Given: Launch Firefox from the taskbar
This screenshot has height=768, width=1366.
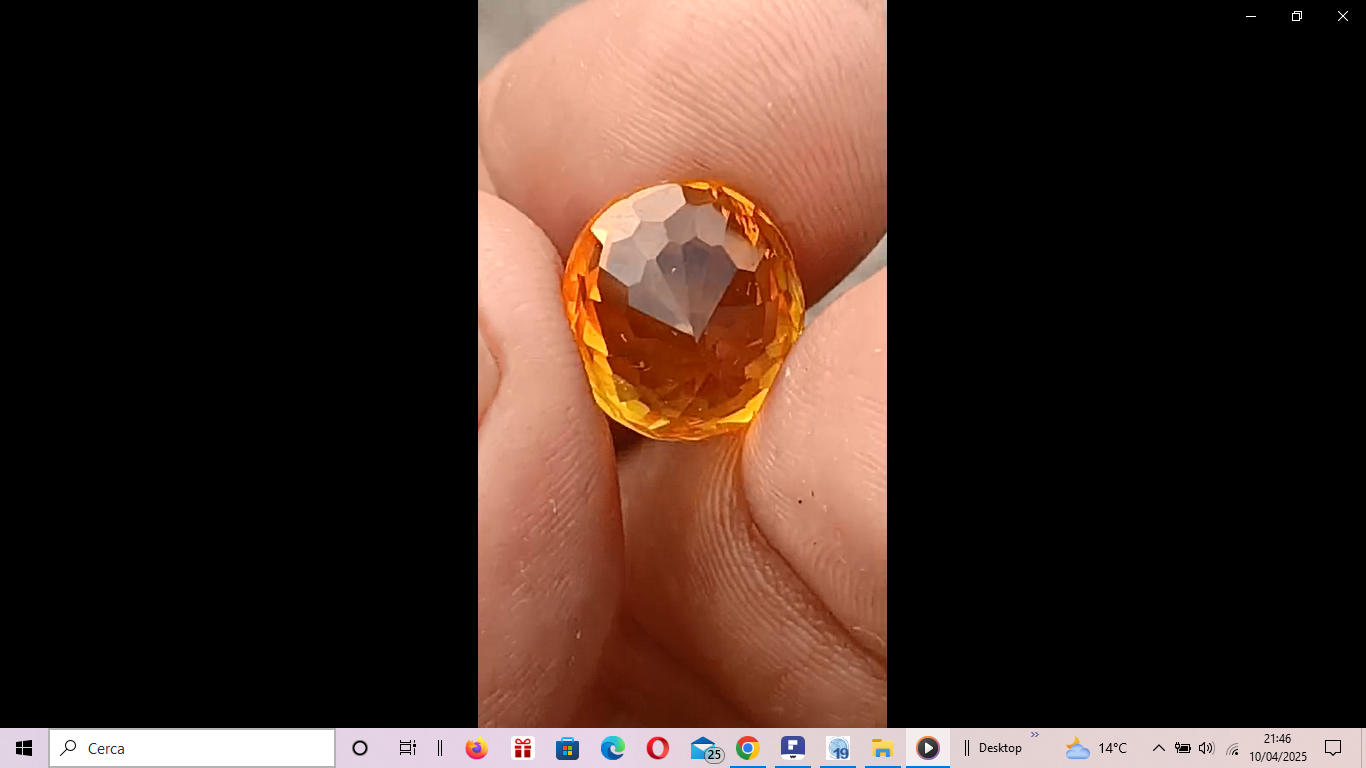Looking at the screenshot, I should pos(476,748).
